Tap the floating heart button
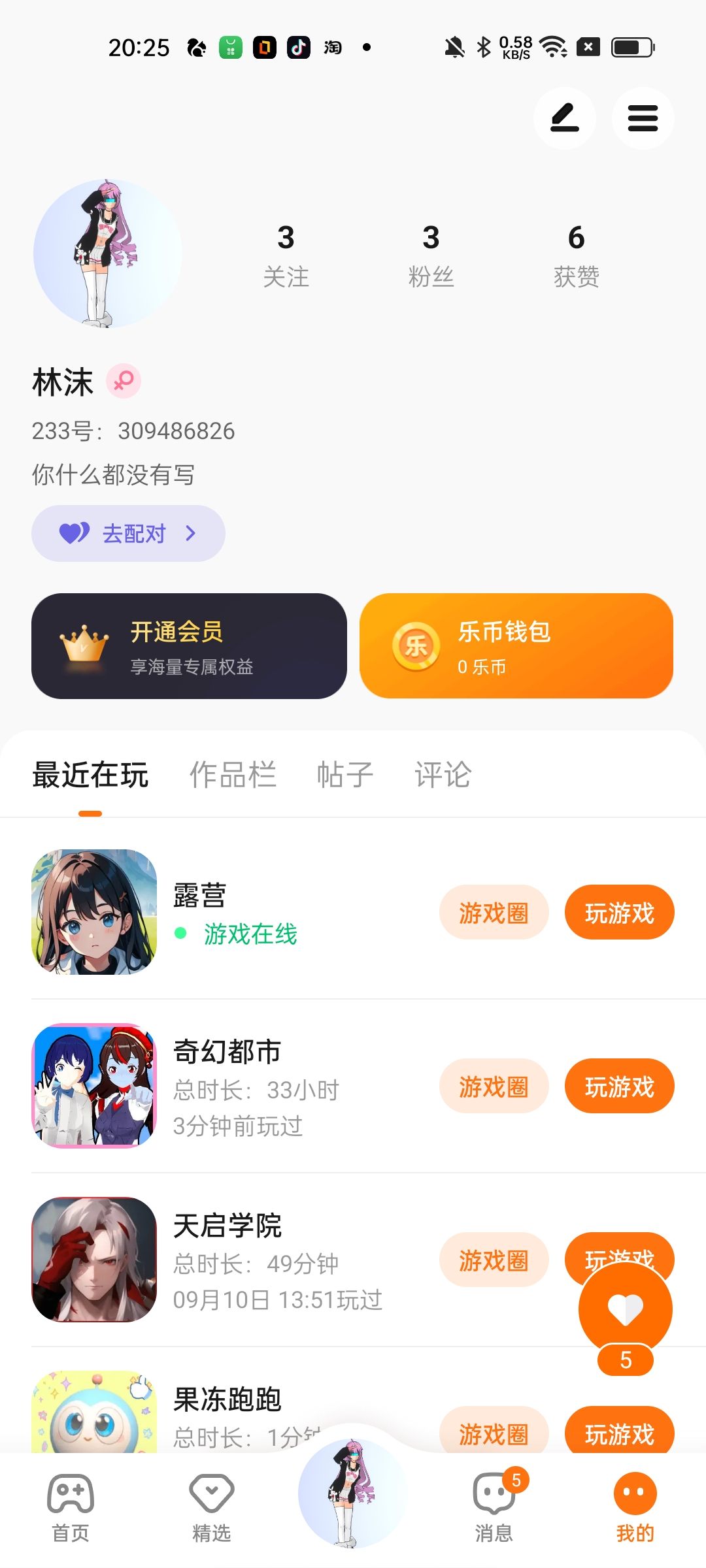706x1568 pixels. click(625, 1309)
